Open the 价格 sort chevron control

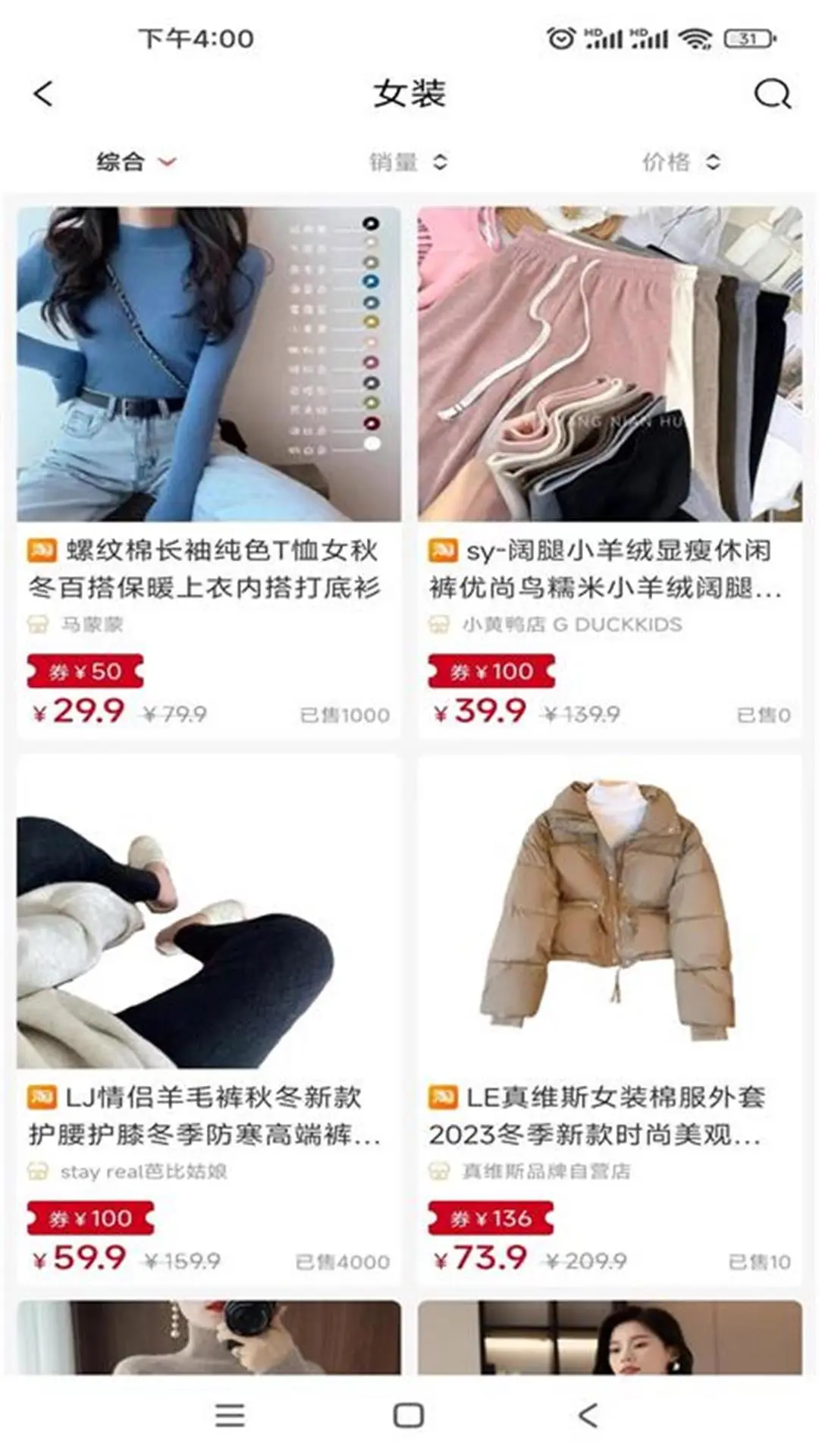point(713,160)
